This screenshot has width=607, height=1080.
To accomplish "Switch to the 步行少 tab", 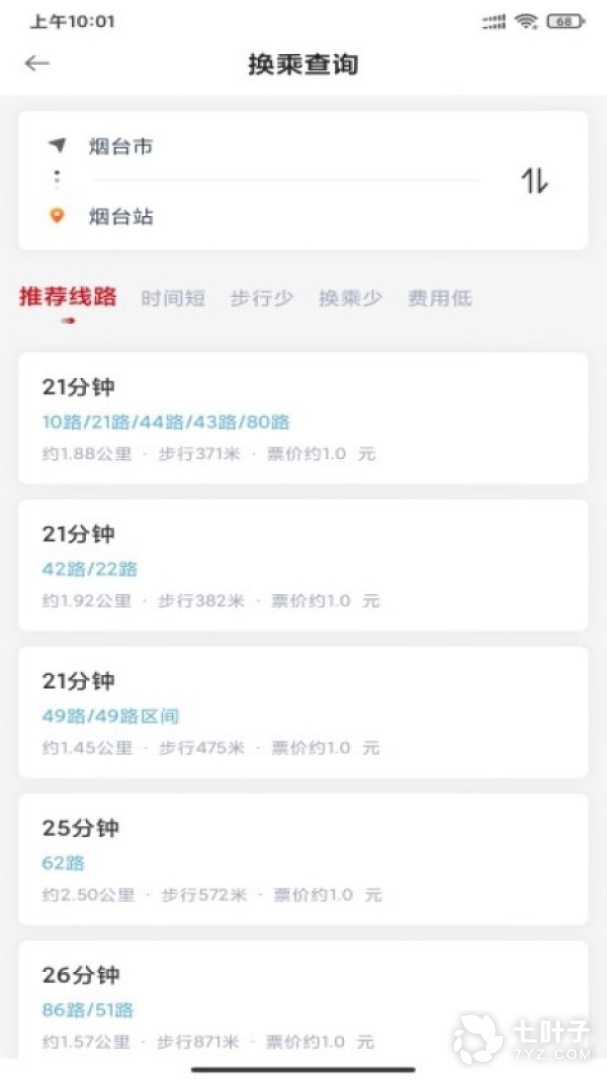I will [x=262, y=298].
